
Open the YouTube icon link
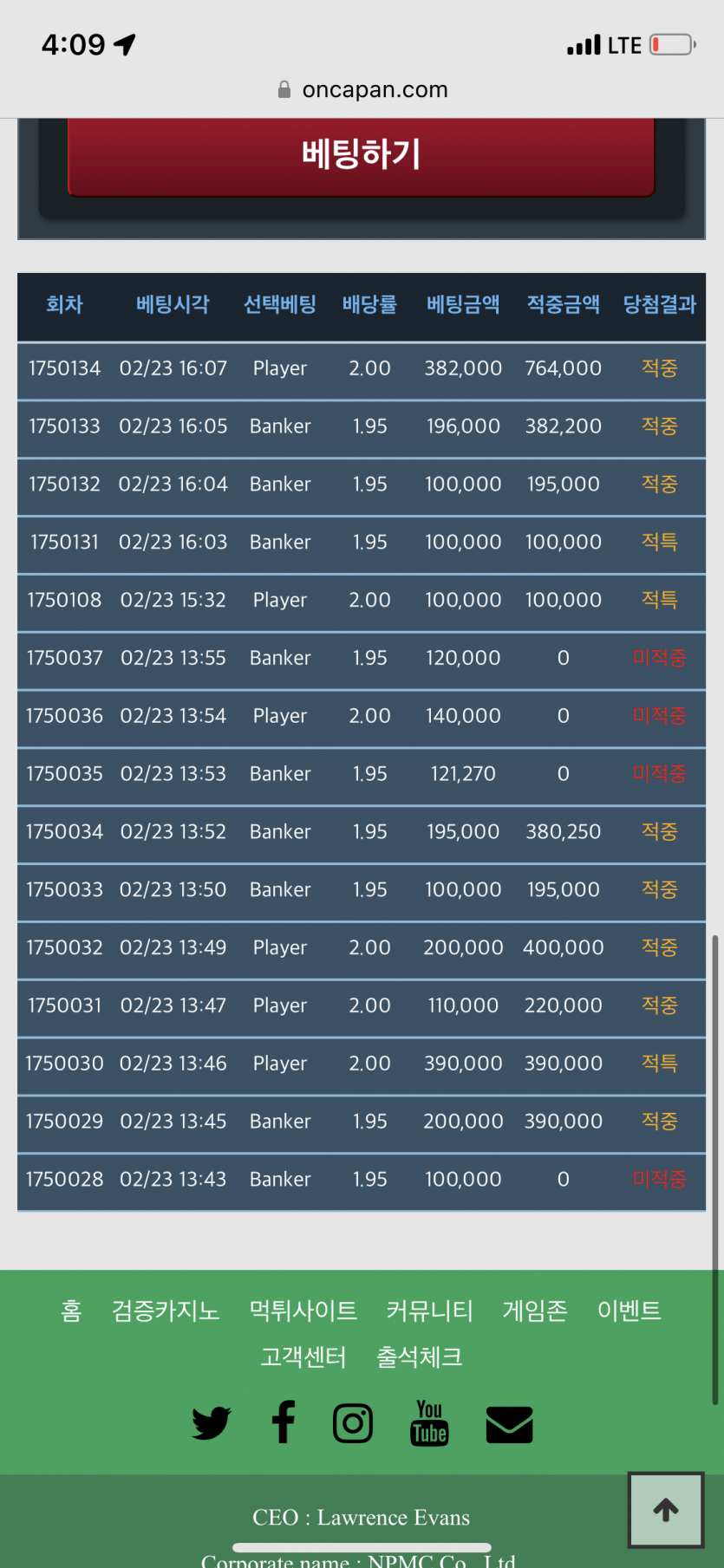[429, 1422]
